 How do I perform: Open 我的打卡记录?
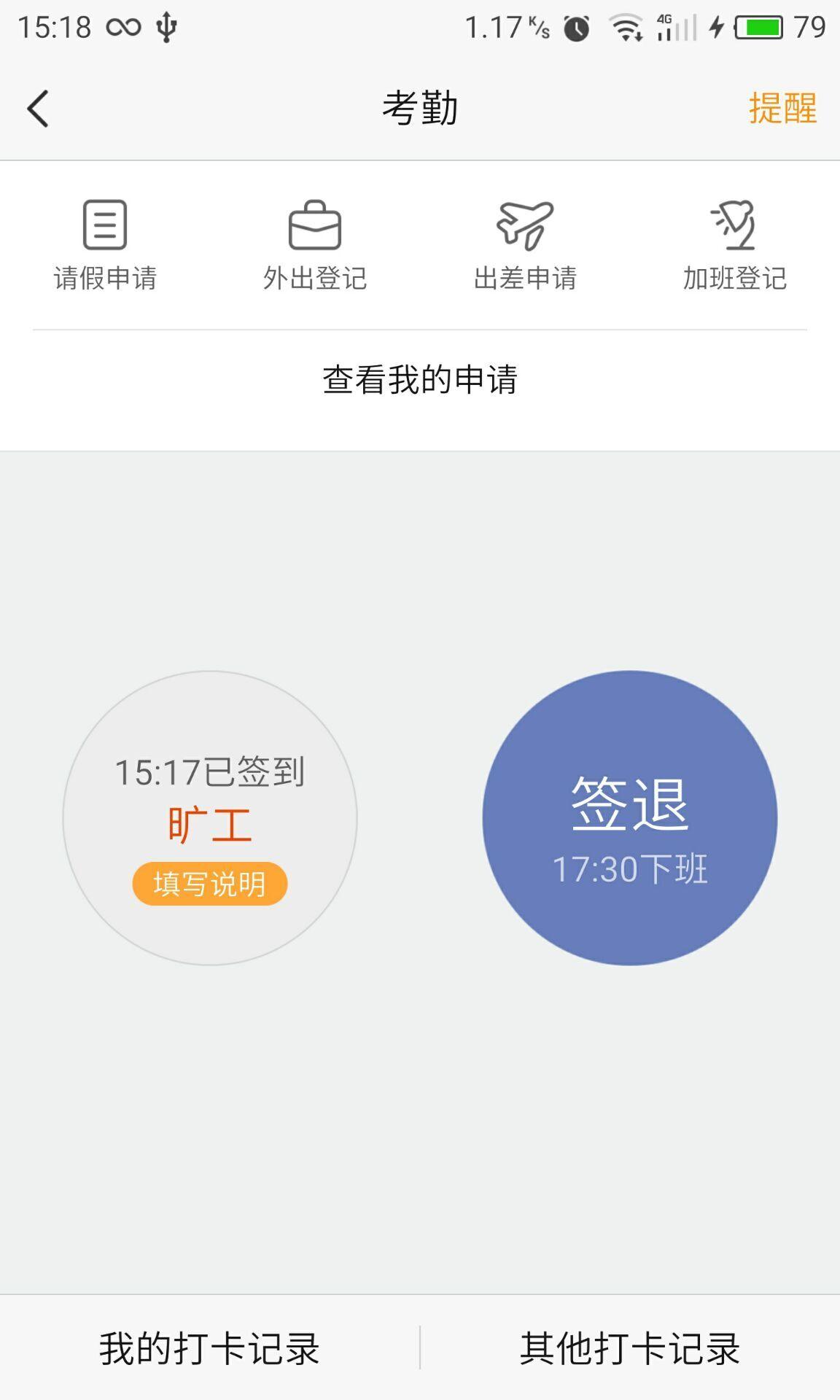pos(210,1347)
